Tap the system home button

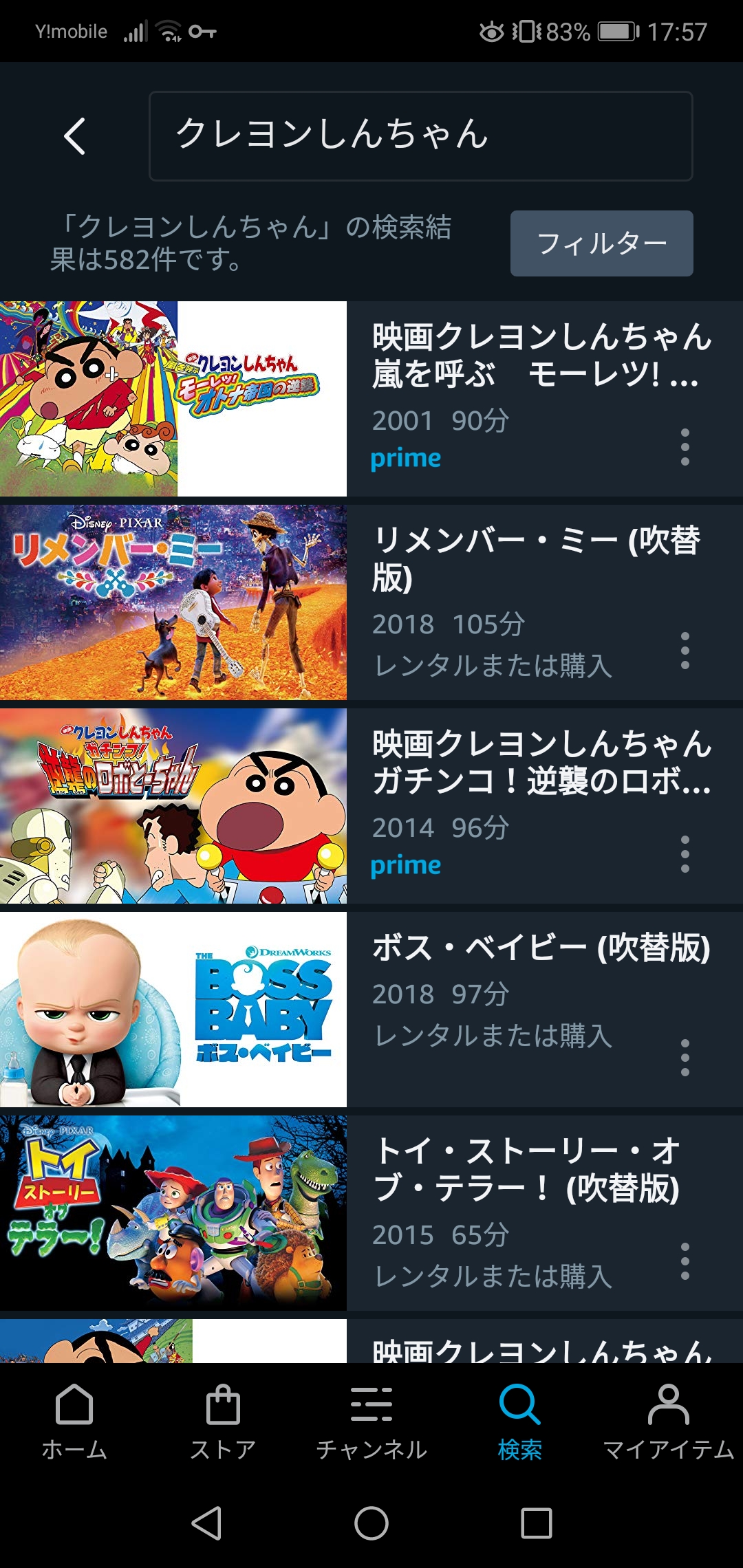click(371, 1523)
